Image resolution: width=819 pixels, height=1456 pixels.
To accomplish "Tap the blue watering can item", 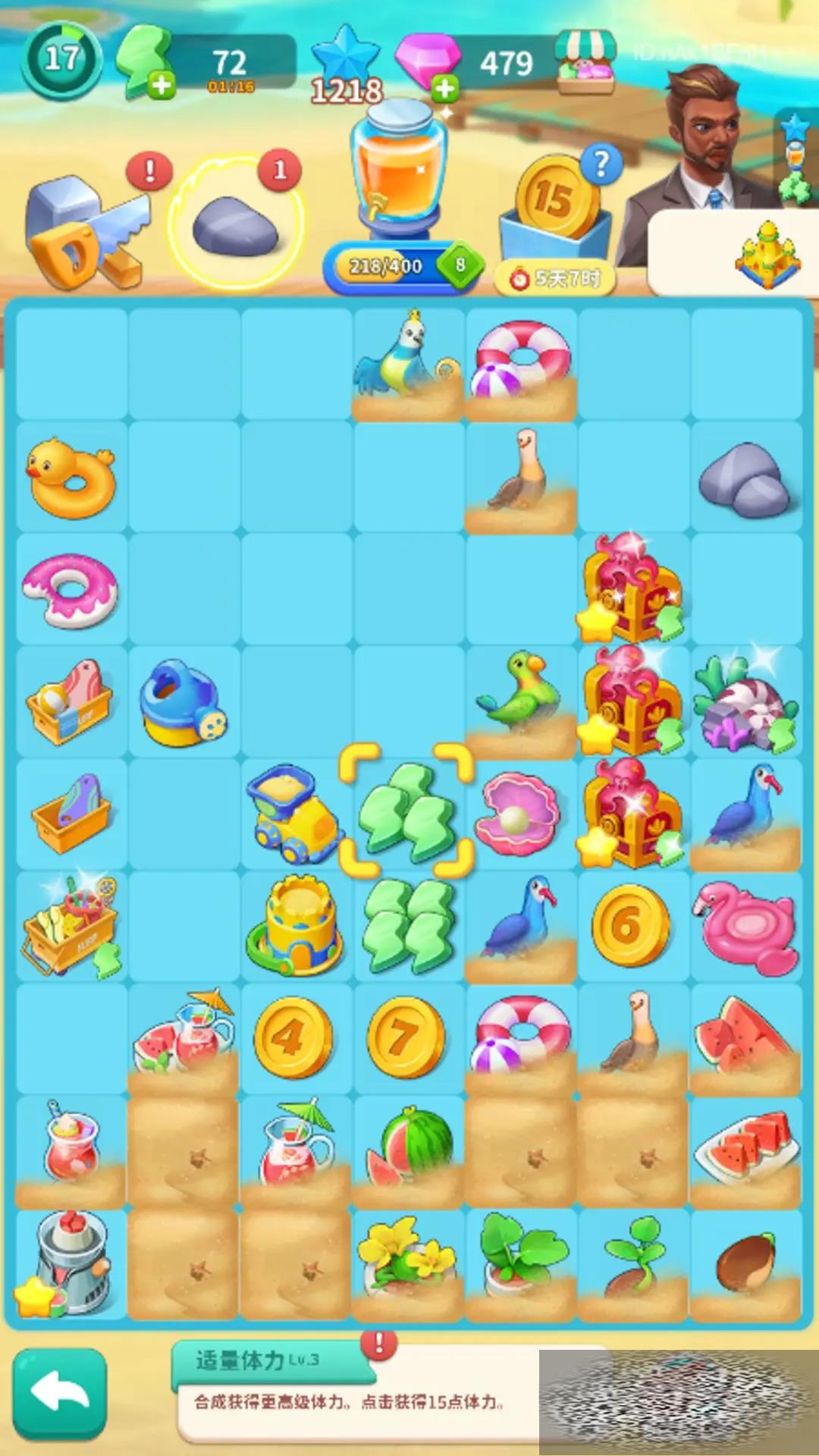I will (180, 702).
